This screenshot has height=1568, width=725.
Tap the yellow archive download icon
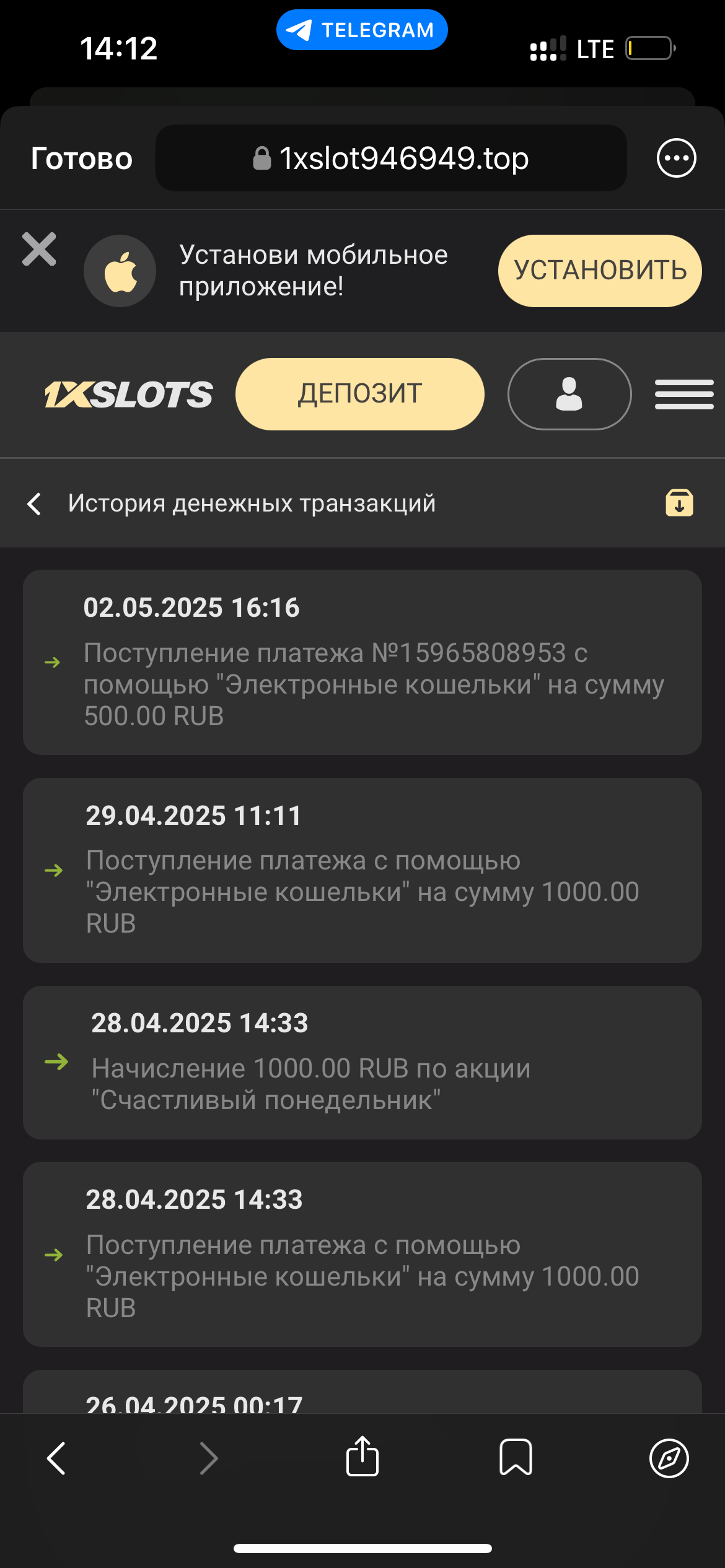click(x=679, y=503)
